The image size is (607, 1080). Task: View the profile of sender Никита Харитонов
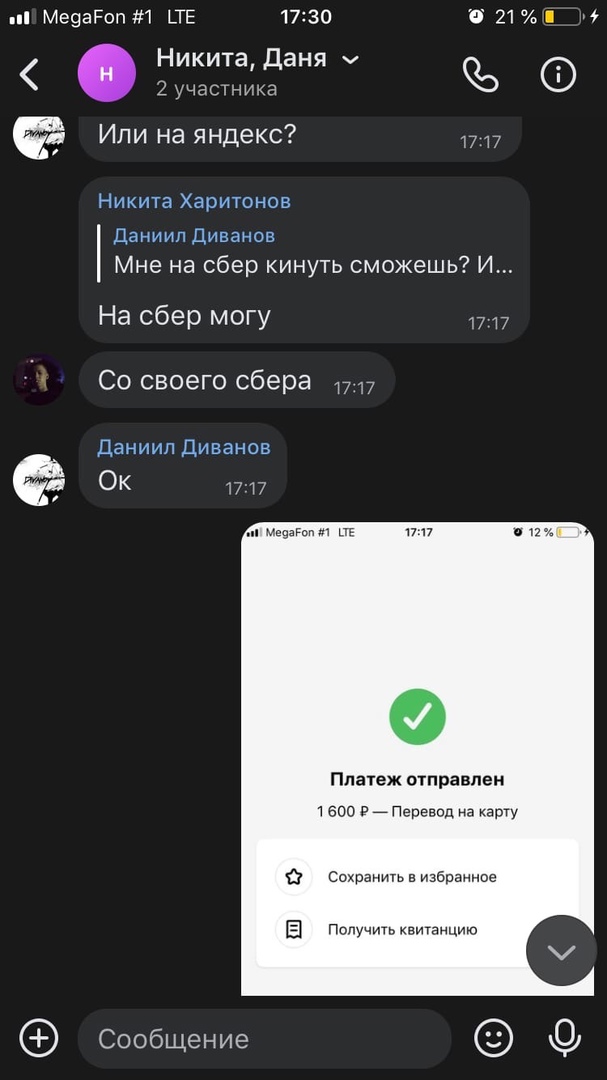click(x=194, y=201)
